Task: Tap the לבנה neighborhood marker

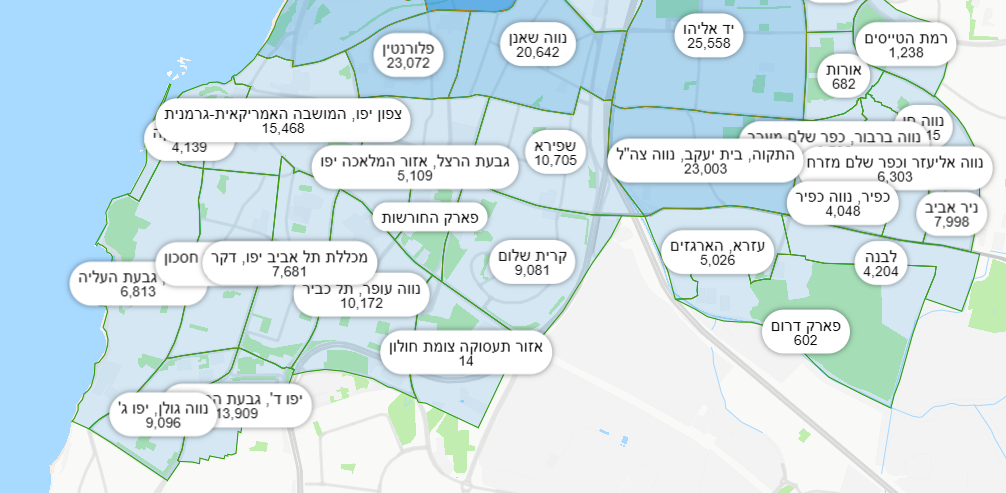Action: tap(881, 263)
